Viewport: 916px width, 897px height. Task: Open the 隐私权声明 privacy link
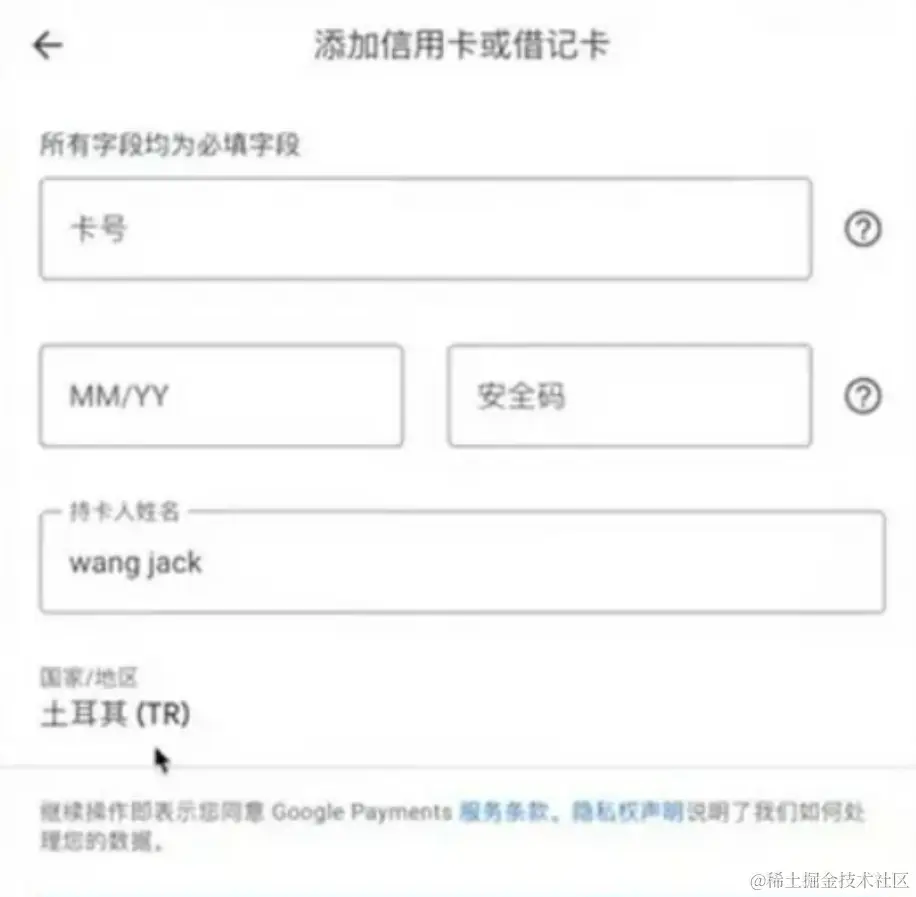coord(627,812)
